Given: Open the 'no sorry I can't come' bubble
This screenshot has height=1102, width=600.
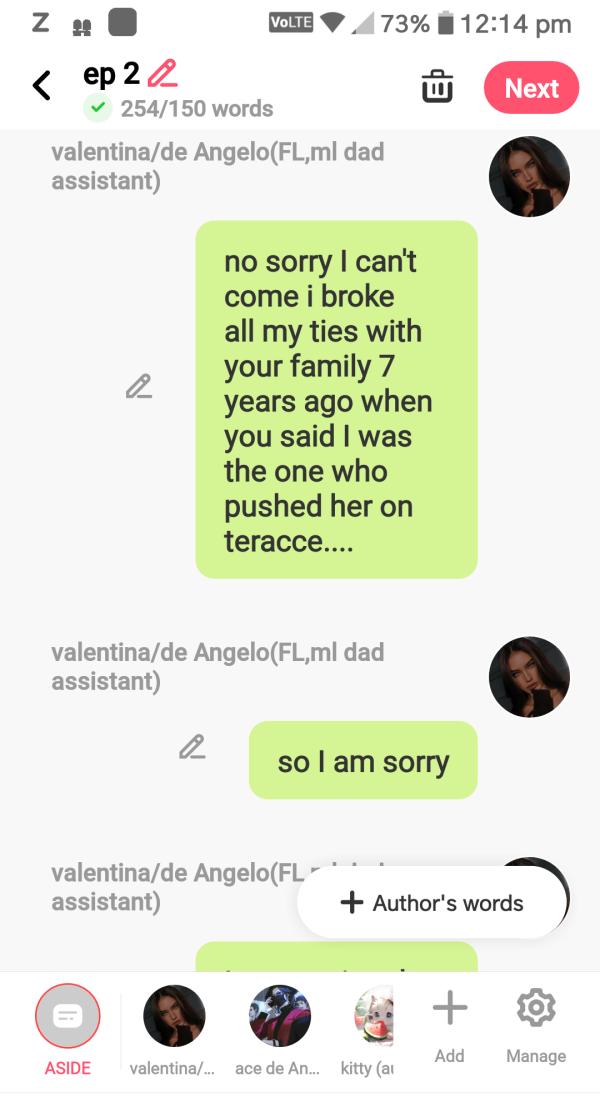Looking at the screenshot, I should click(336, 399).
